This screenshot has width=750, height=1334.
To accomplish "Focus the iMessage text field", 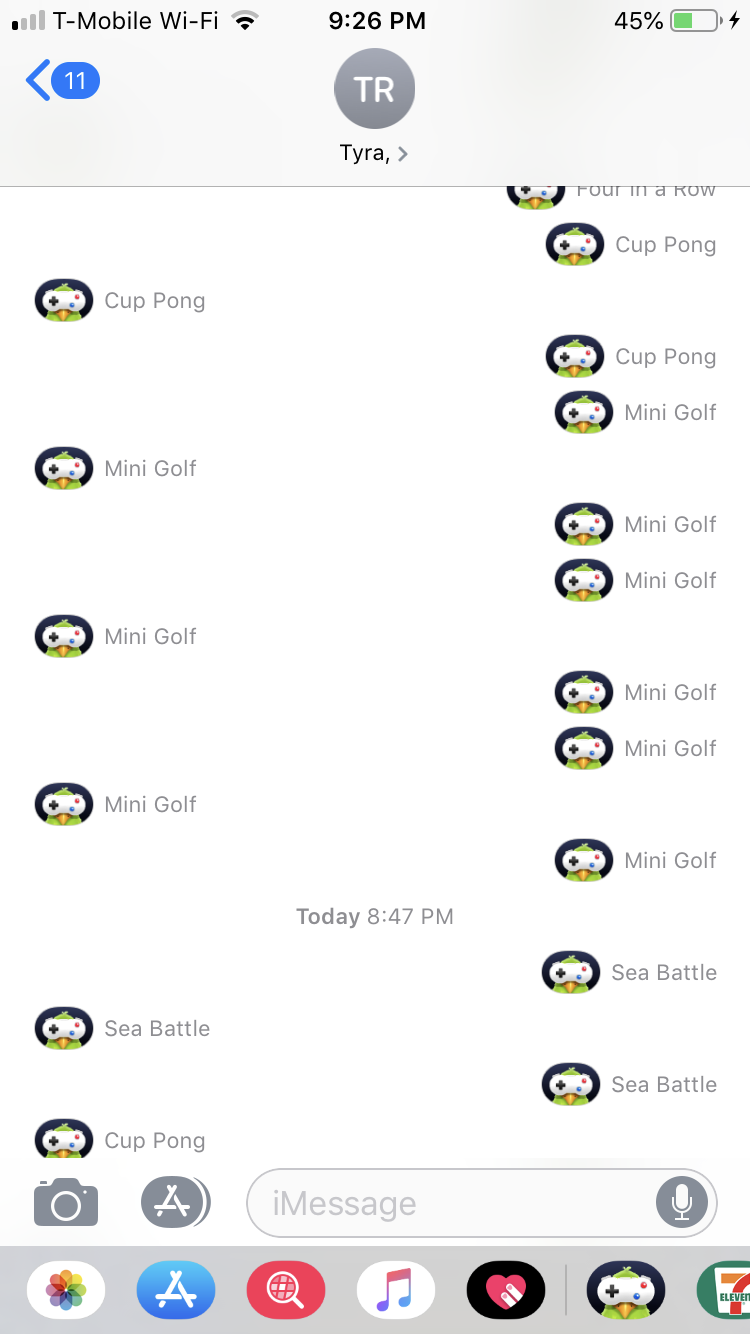I will (450, 1203).
